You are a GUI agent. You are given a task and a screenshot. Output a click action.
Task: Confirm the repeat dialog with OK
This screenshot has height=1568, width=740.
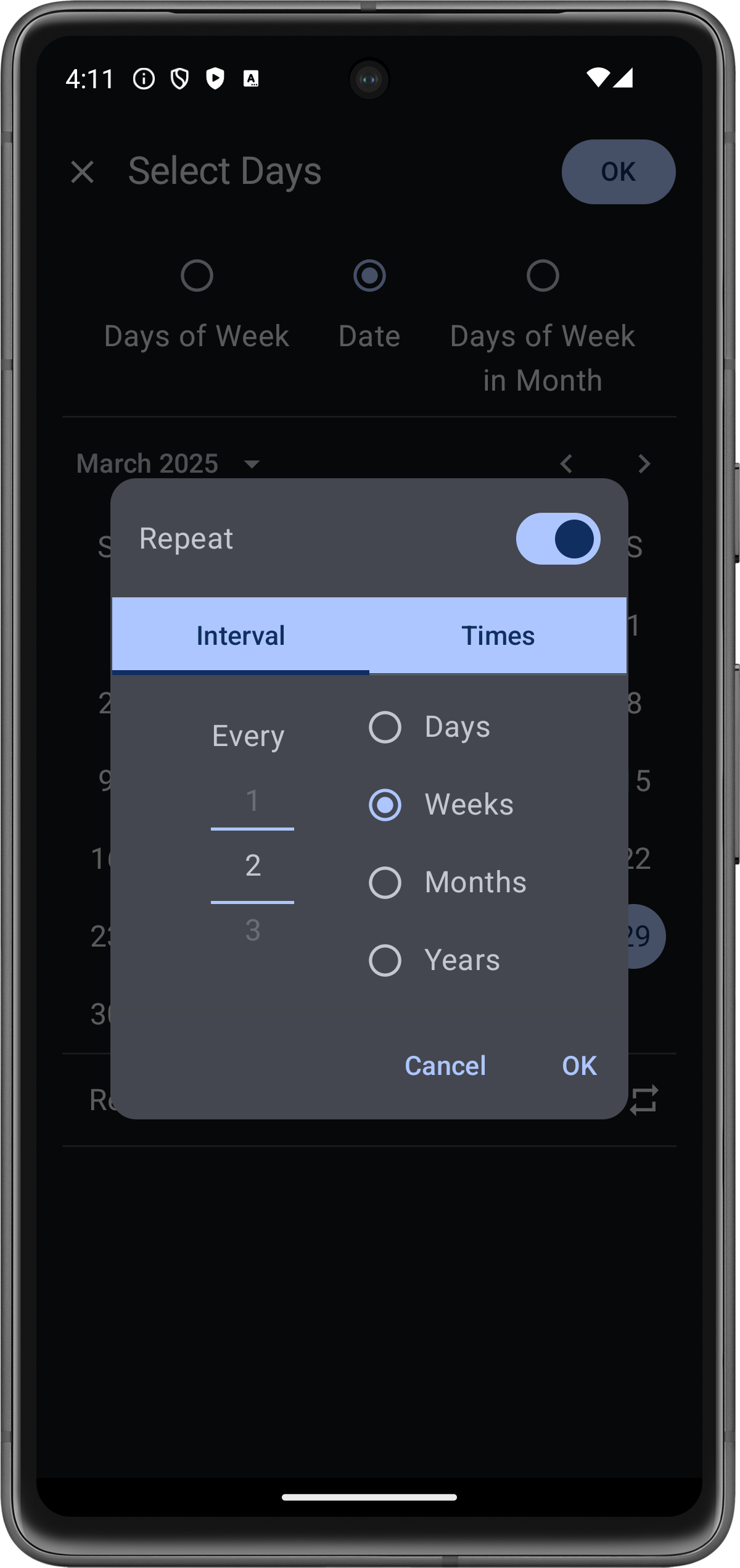coord(579,1066)
